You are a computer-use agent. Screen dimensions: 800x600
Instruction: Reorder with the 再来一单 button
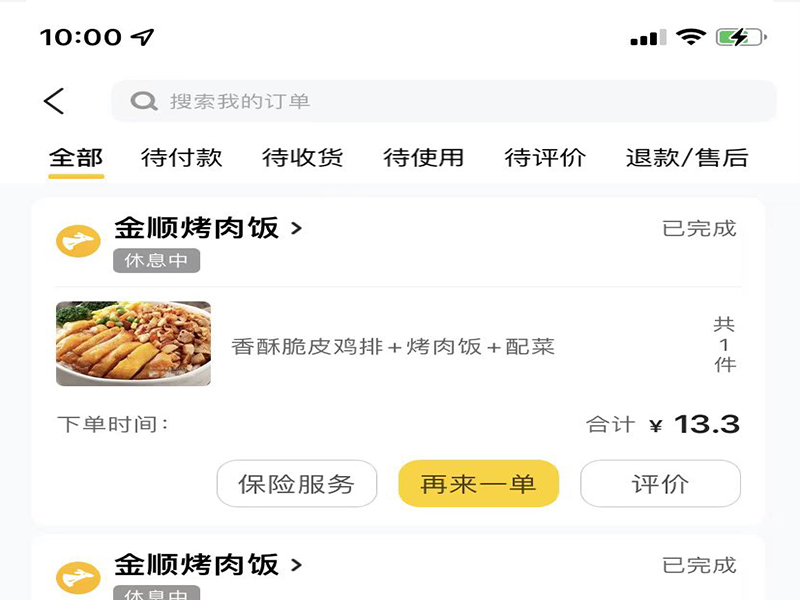click(478, 484)
